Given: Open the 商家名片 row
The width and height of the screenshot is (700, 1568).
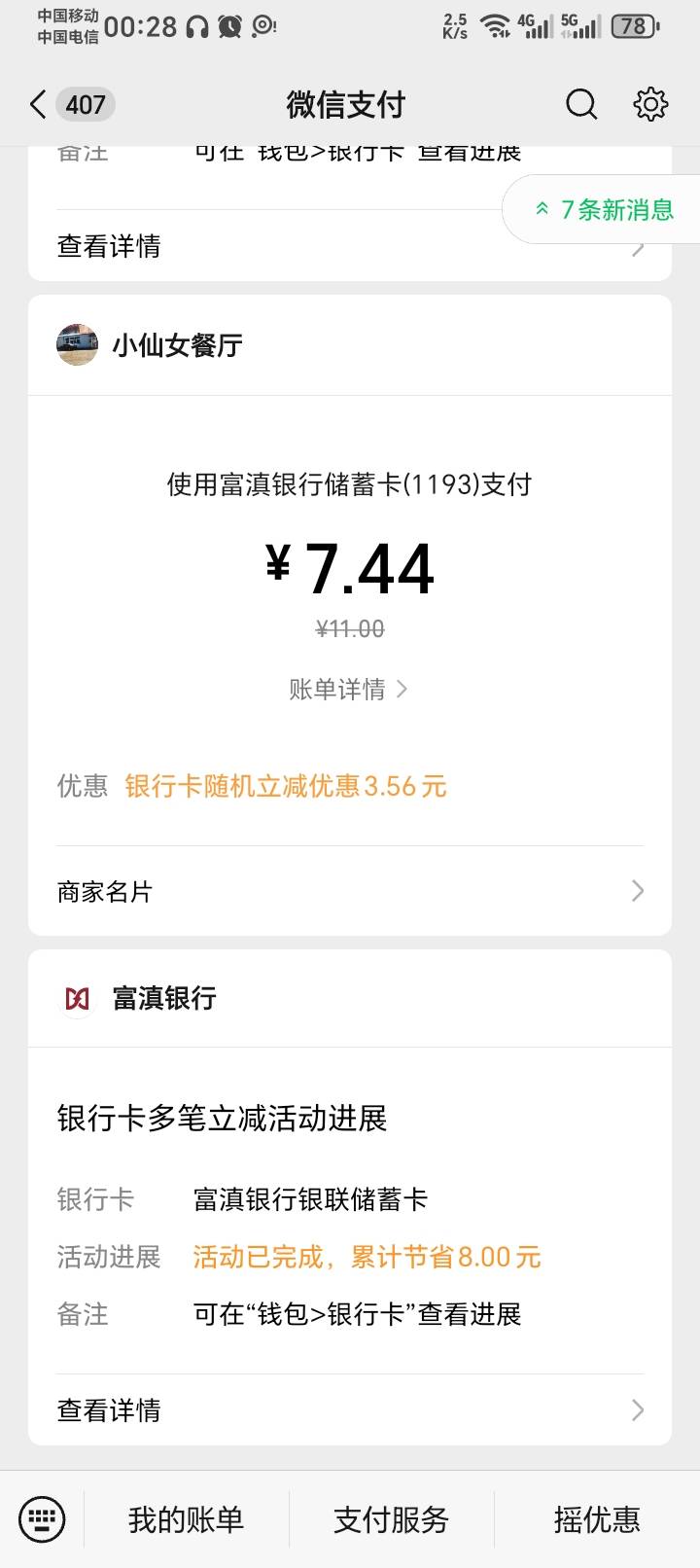Looking at the screenshot, I should [x=350, y=891].
